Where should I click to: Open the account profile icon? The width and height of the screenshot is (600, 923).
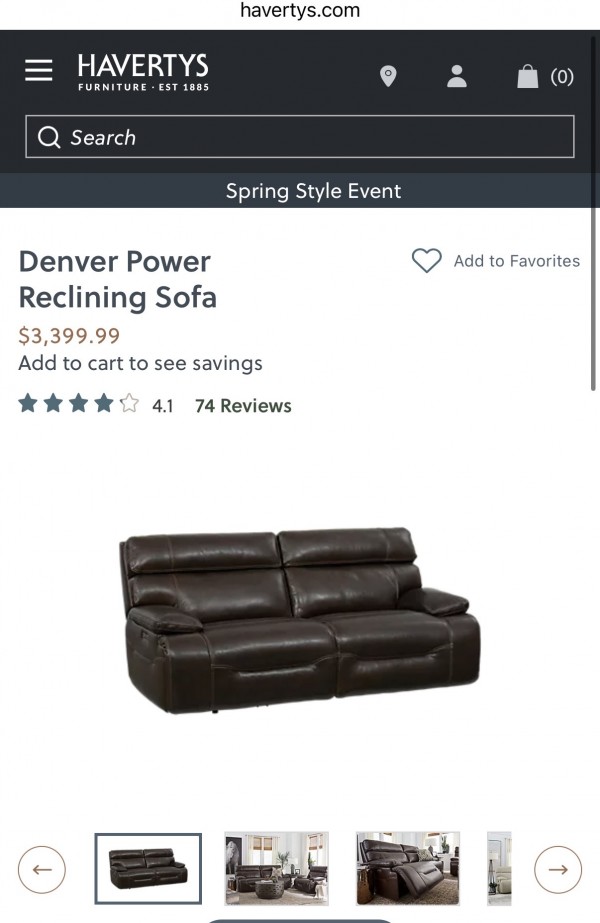[x=457, y=76]
